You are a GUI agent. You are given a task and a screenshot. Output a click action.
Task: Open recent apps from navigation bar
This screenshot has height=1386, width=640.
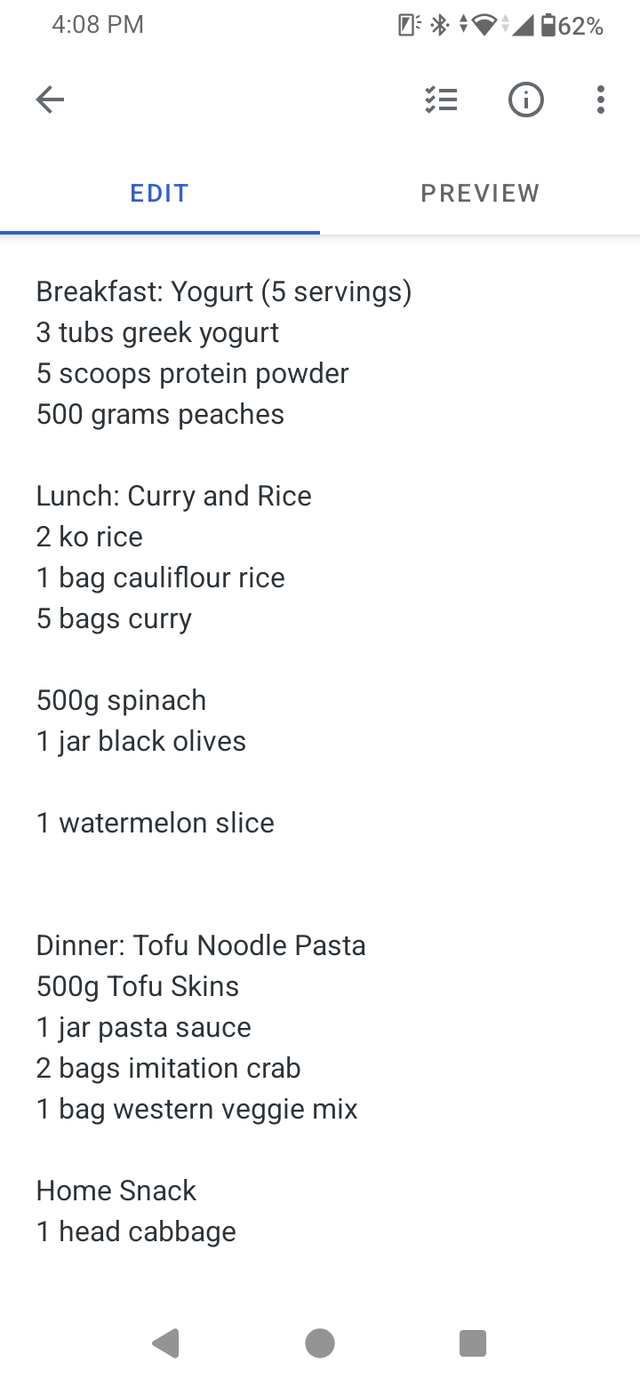pos(473,1343)
